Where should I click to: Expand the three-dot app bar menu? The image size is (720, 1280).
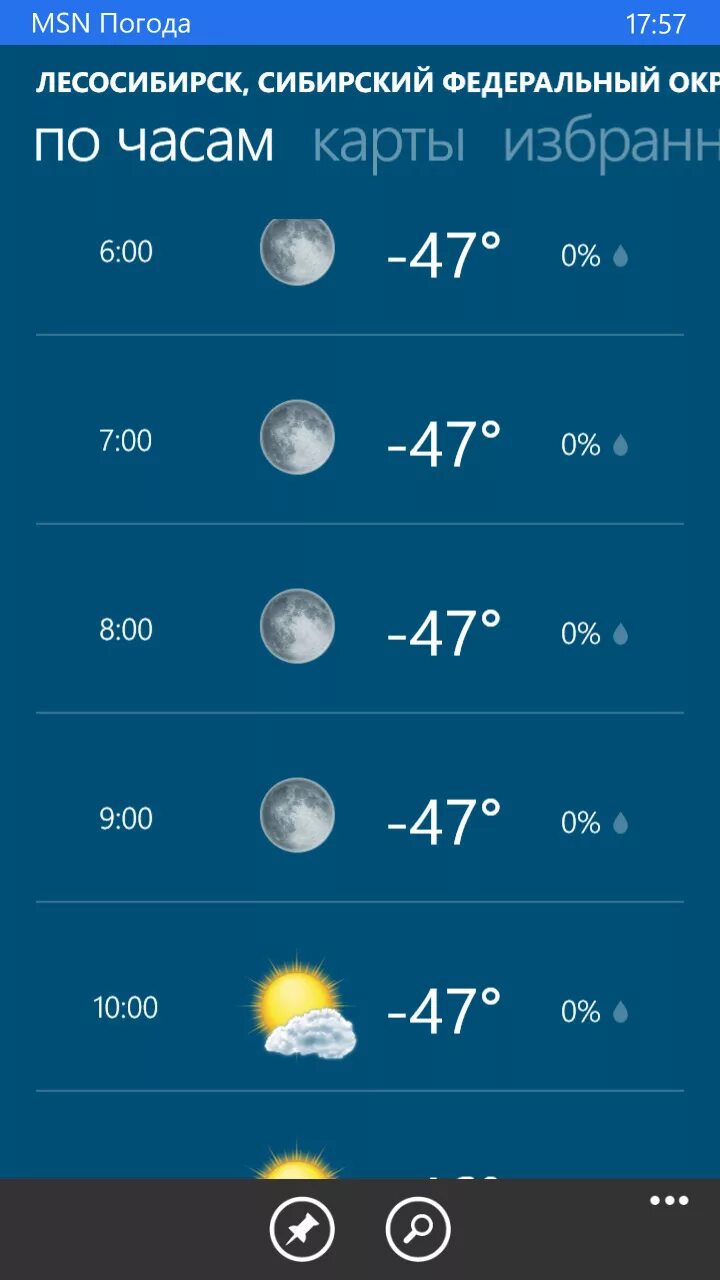669,1201
